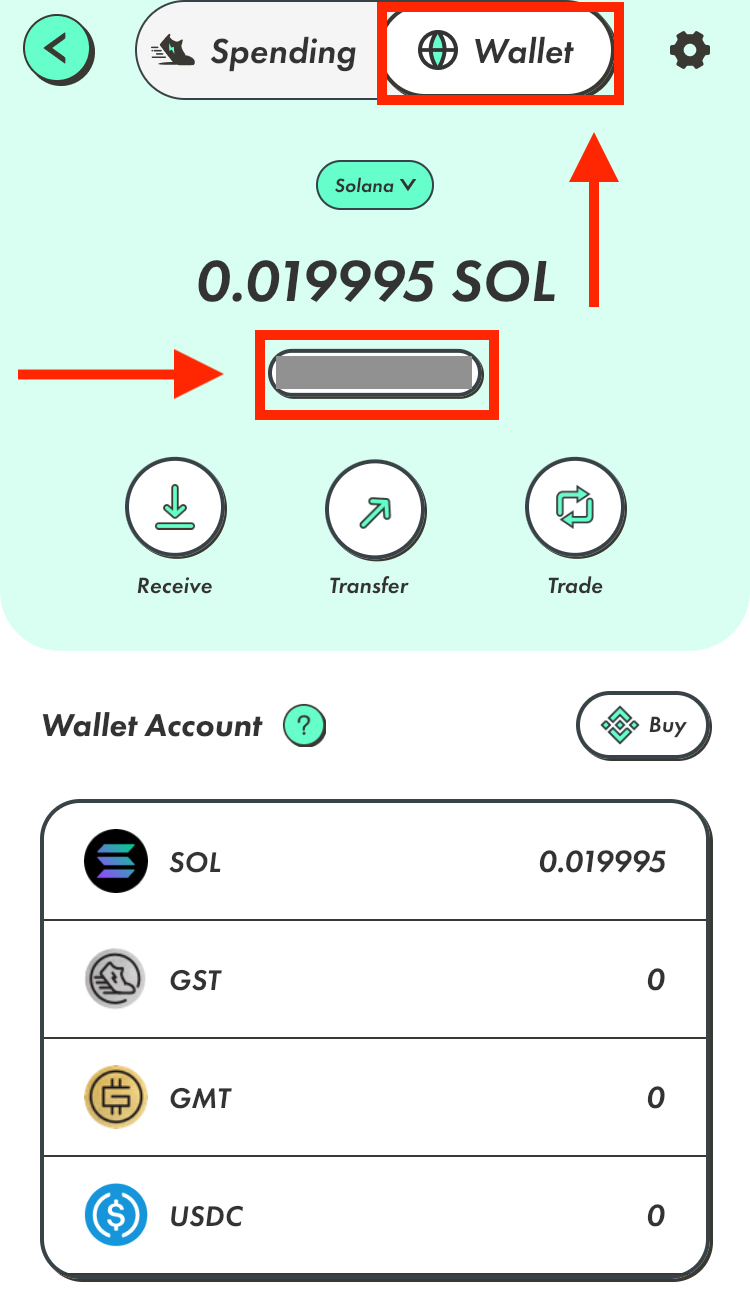View the GMT asset row
The height and width of the screenshot is (1294, 750).
(375, 1097)
